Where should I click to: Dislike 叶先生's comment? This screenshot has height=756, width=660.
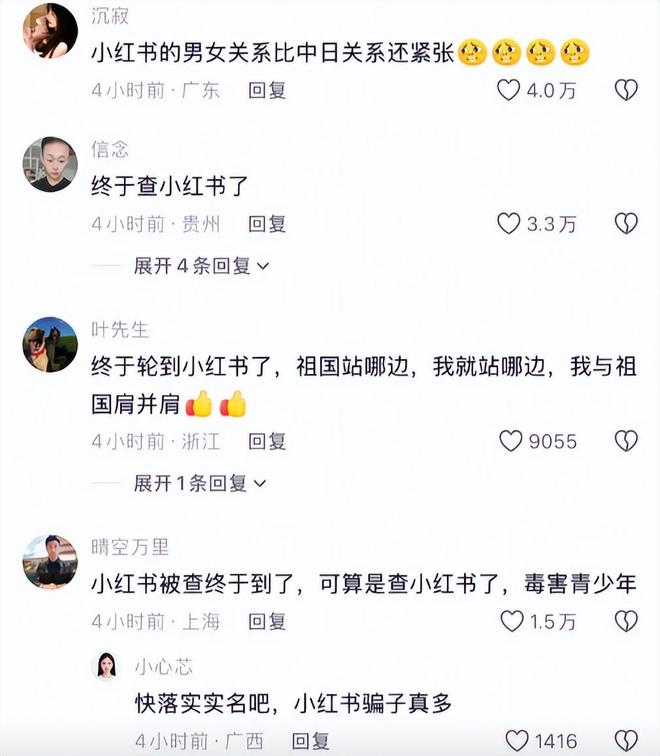point(626,440)
